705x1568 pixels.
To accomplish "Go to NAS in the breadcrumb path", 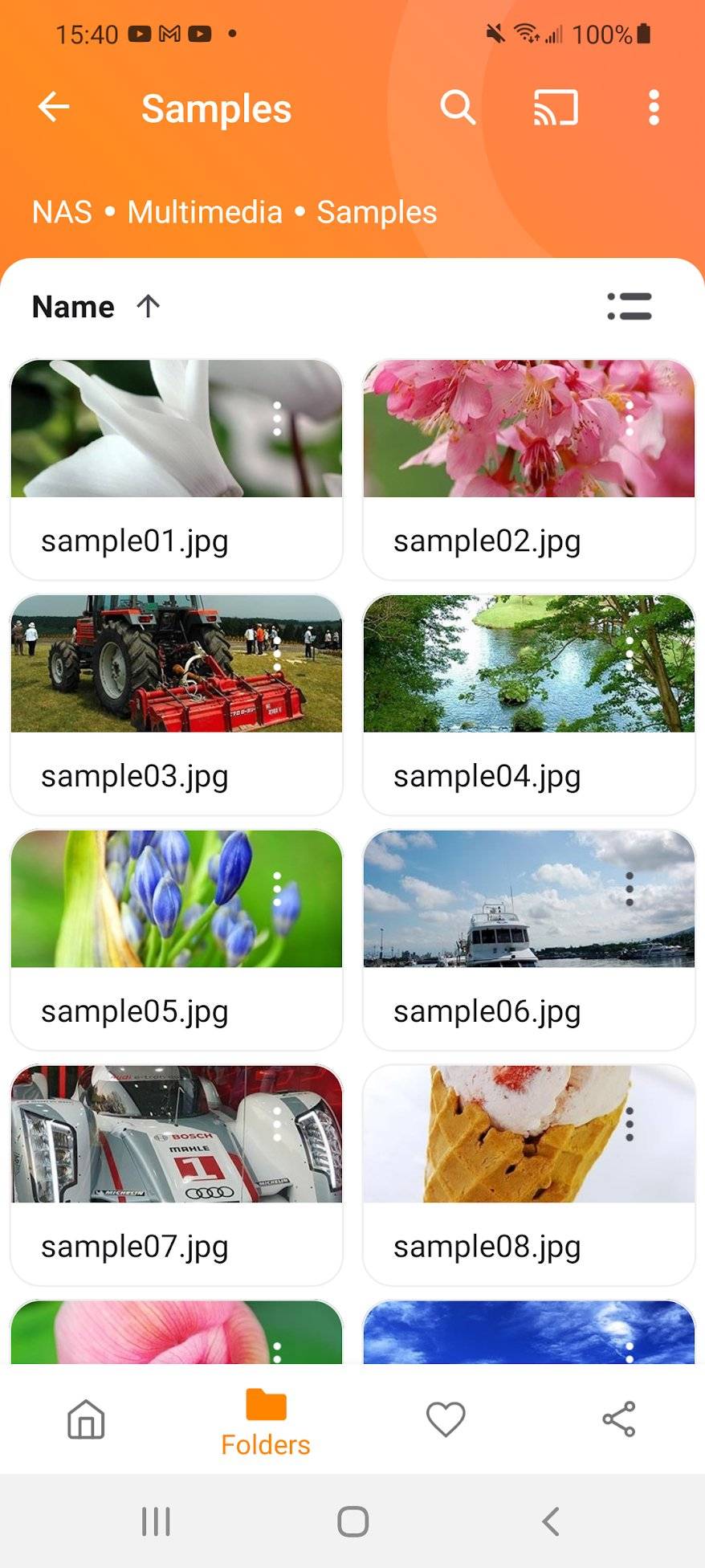I will 62,212.
